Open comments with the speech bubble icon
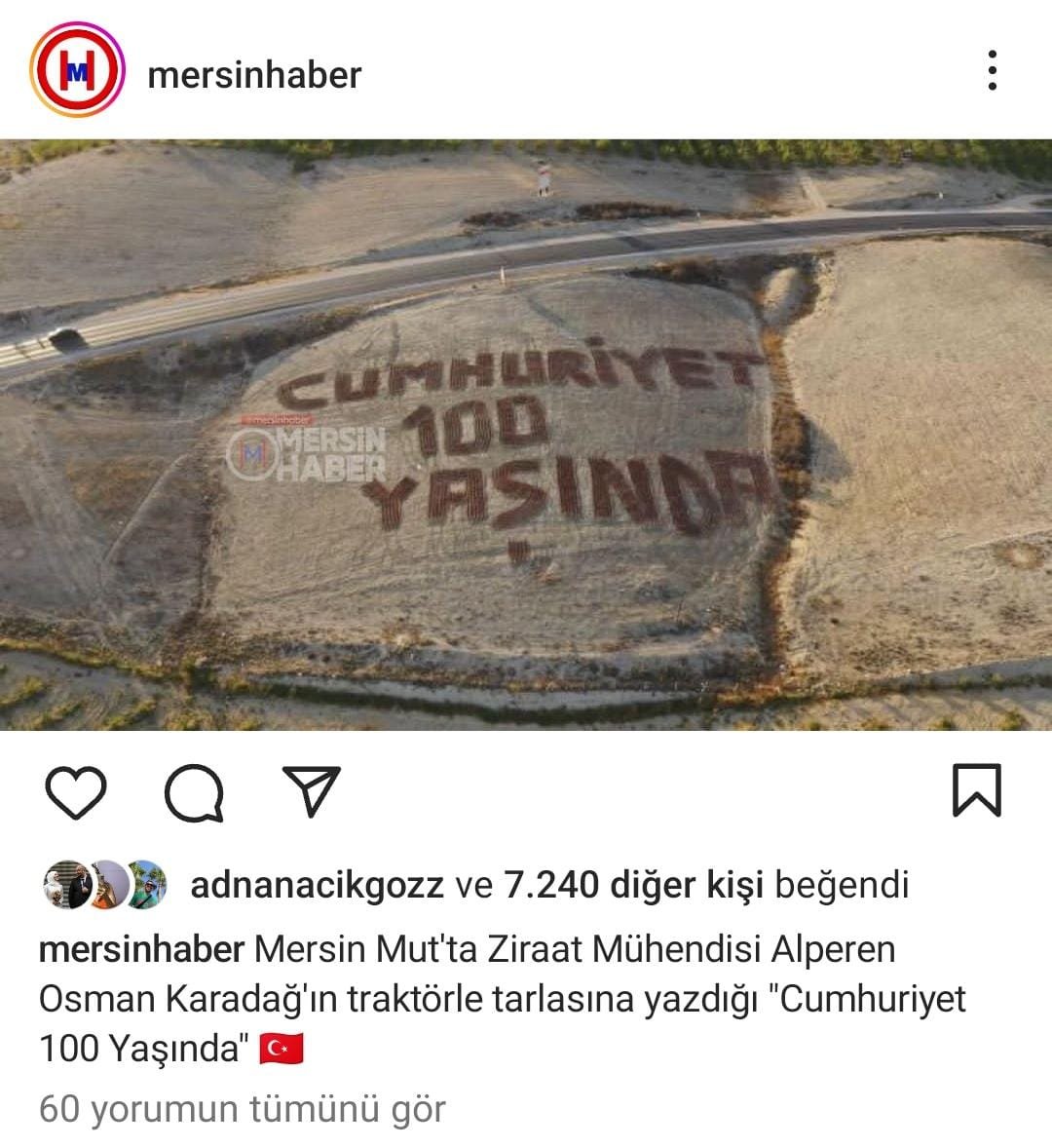Viewport: 1052px width, 1148px height. pyautogui.click(x=194, y=792)
